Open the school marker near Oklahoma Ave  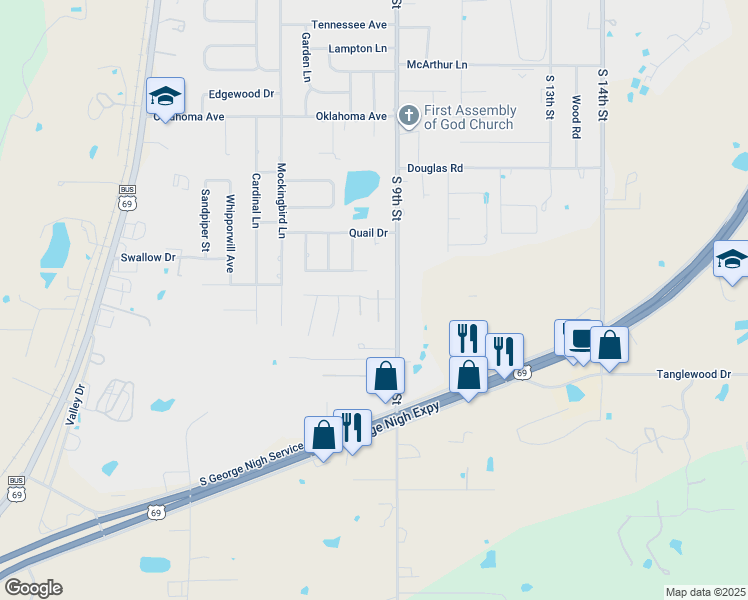[x=165, y=96]
